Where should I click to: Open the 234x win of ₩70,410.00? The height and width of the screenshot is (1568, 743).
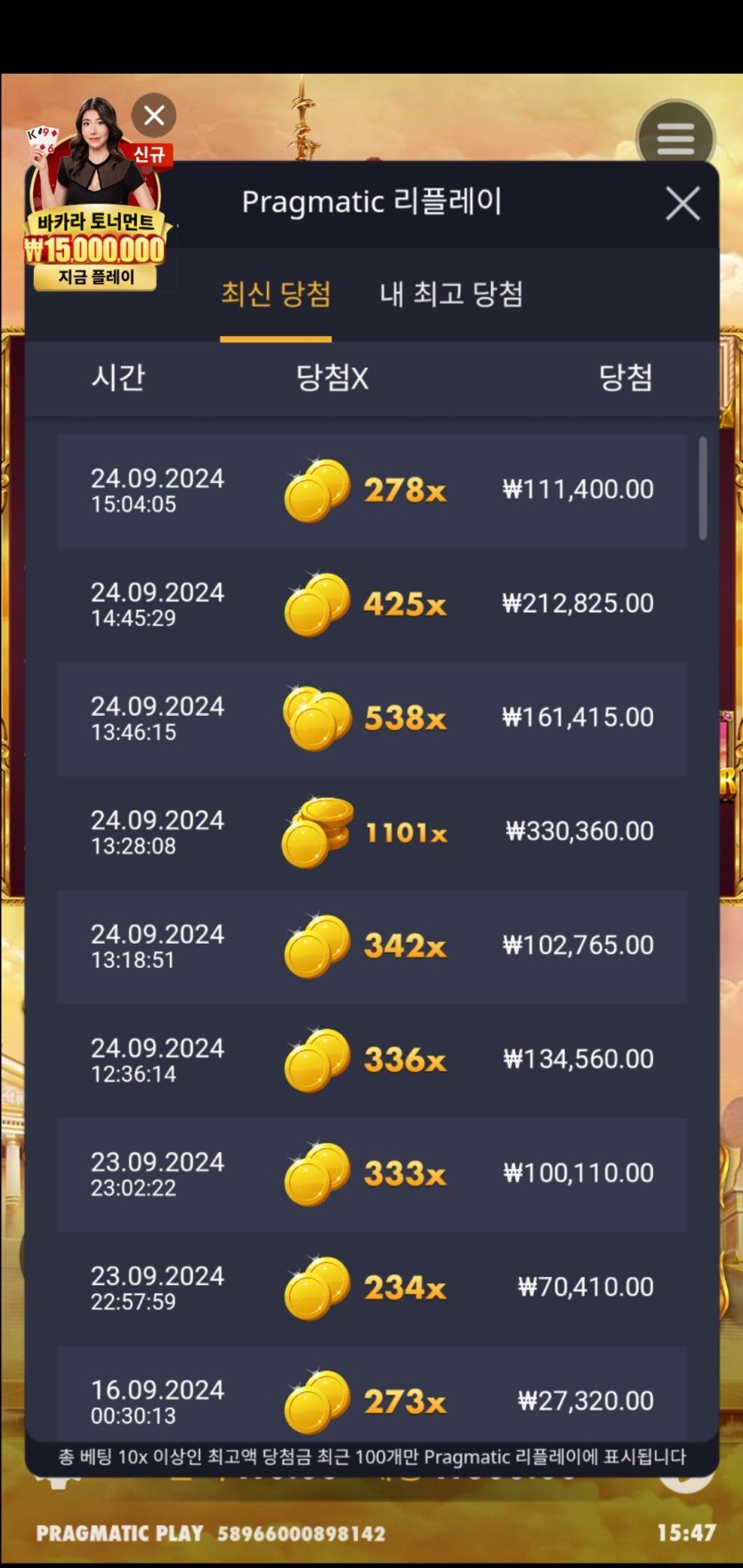(x=371, y=1288)
